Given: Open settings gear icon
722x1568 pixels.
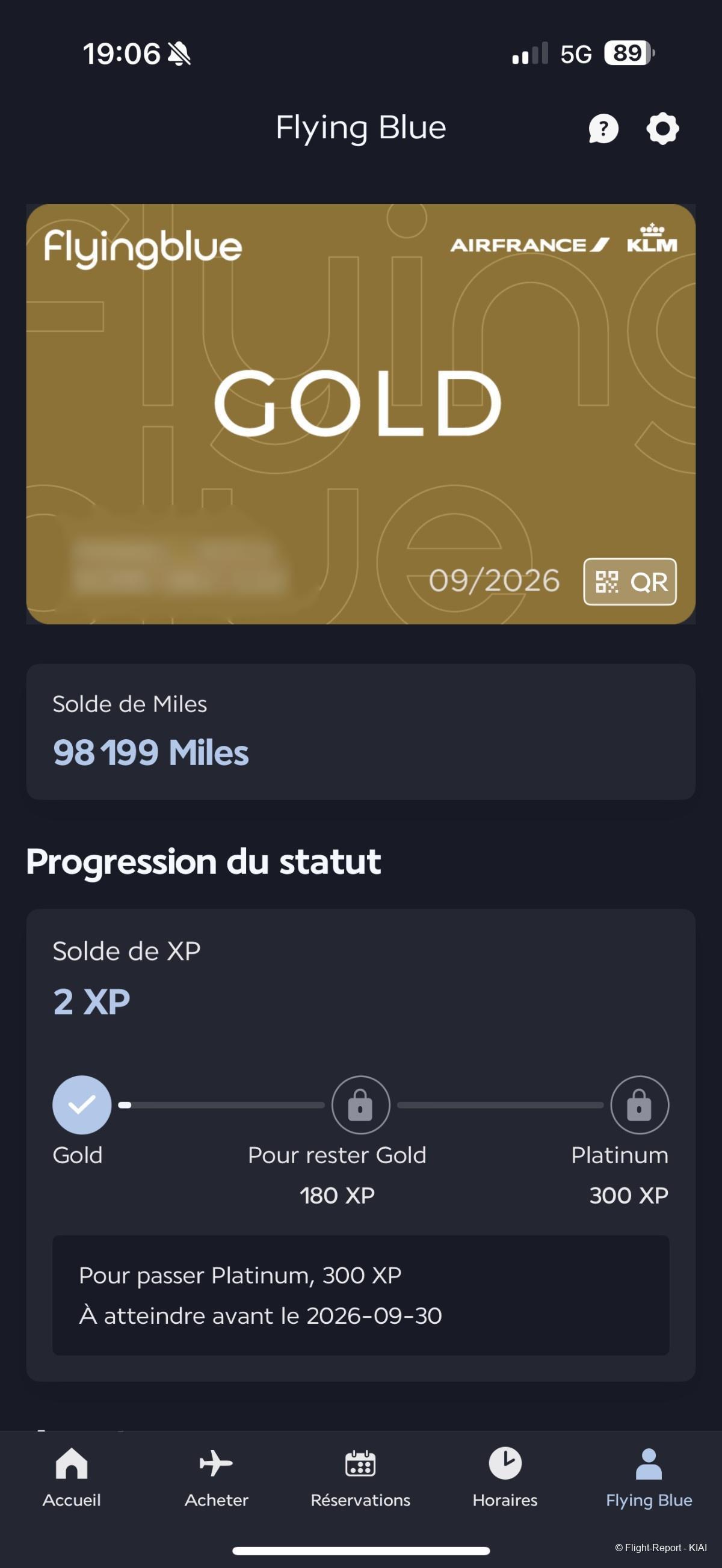Looking at the screenshot, I should 662,129.
